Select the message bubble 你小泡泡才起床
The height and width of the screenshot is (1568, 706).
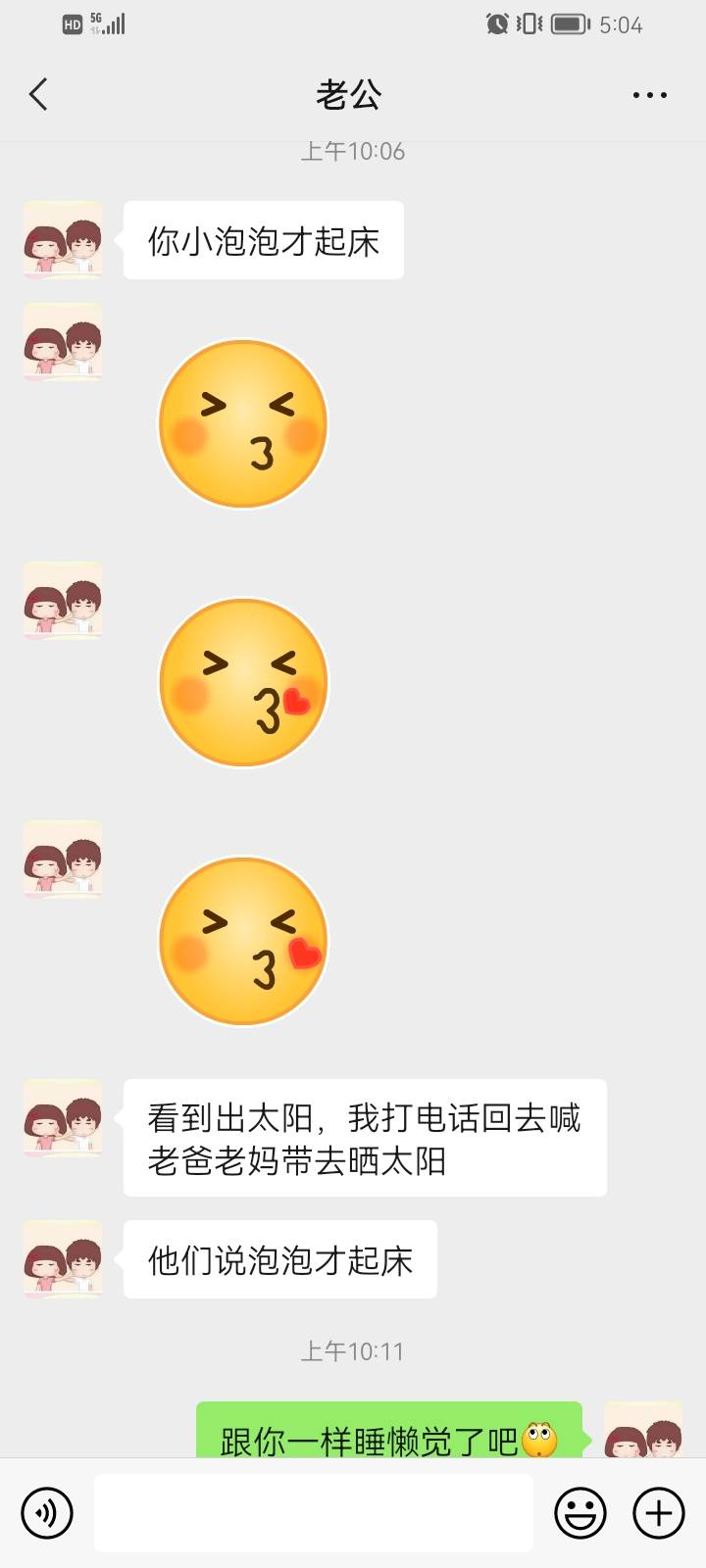[263, 238]
